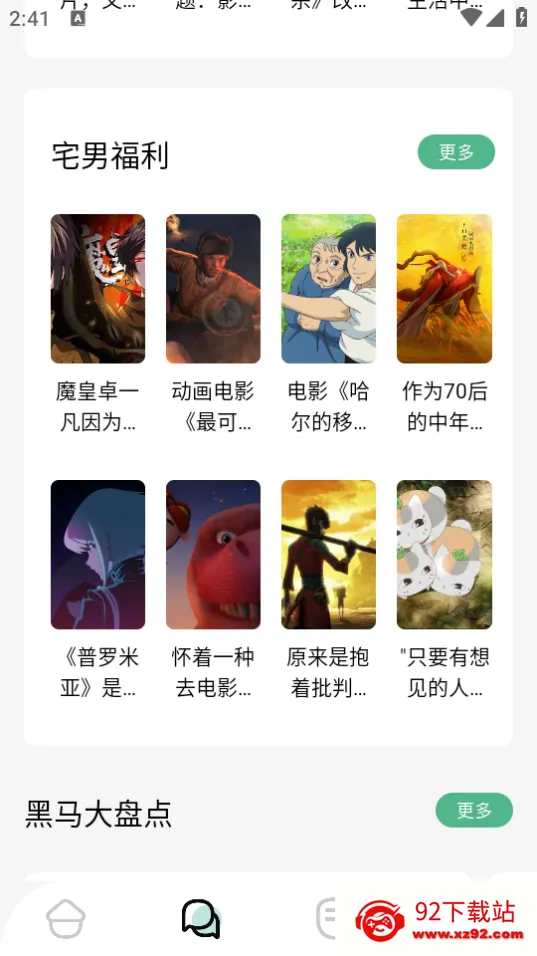Switch to the home tab icon
The image size is (537, 956).
click(66, 918)
